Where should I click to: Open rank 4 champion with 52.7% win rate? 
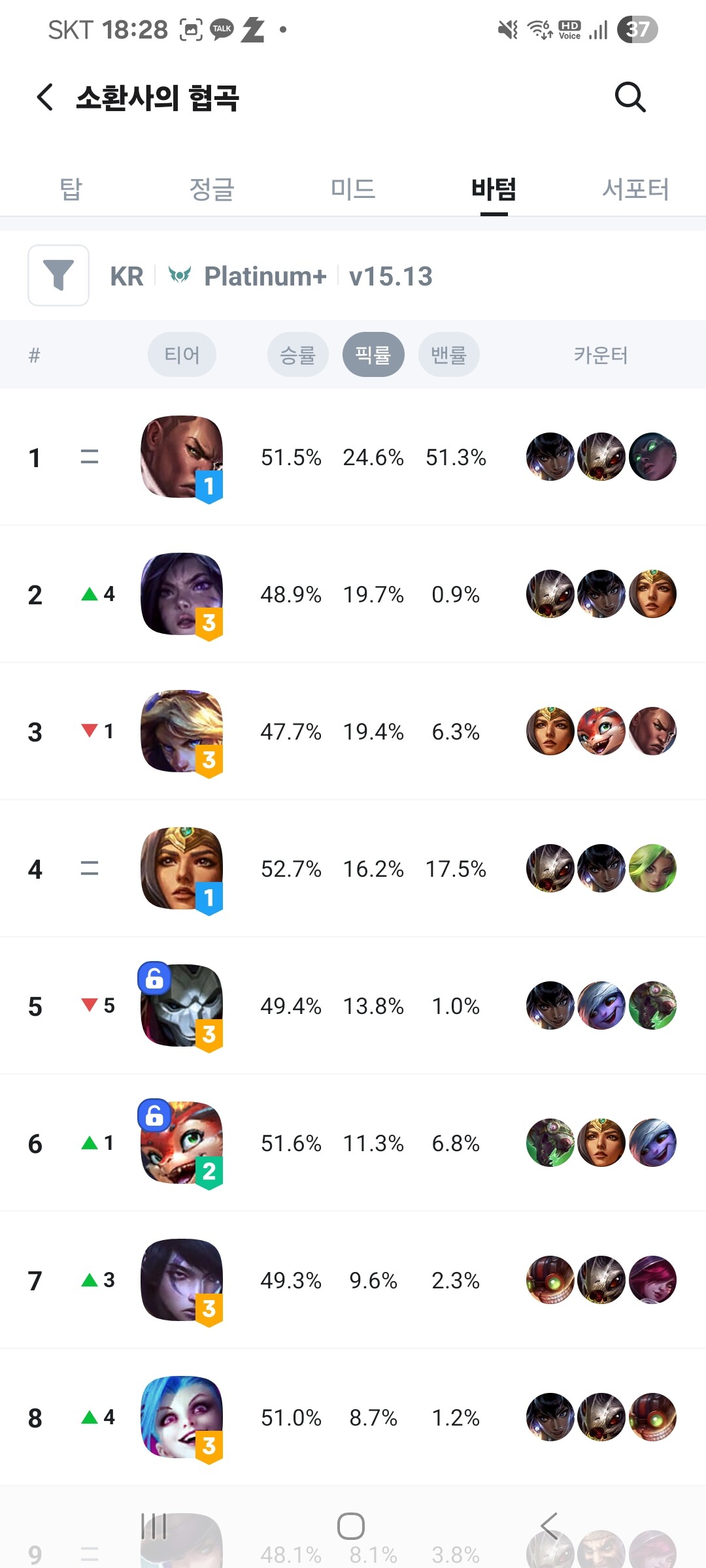tap(182, 869)
